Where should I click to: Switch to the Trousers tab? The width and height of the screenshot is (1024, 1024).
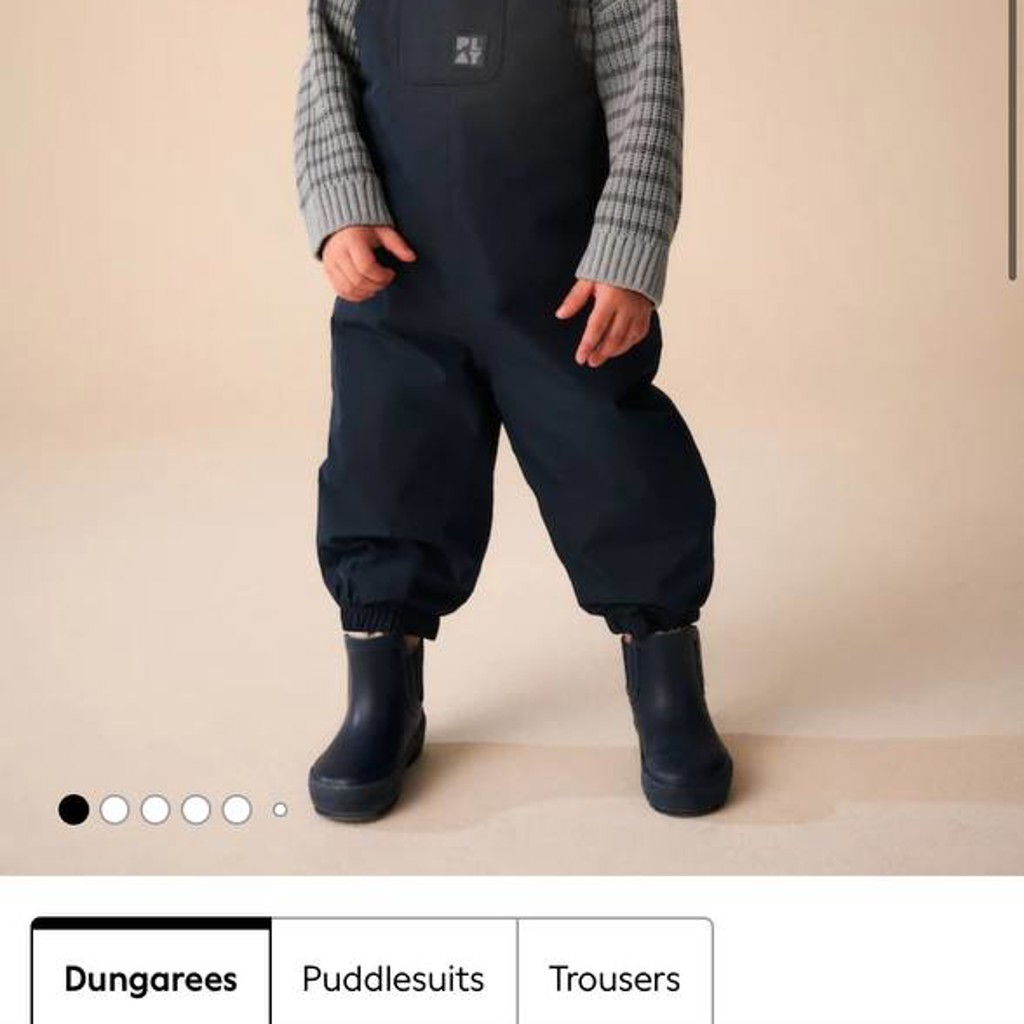(615, 973)
